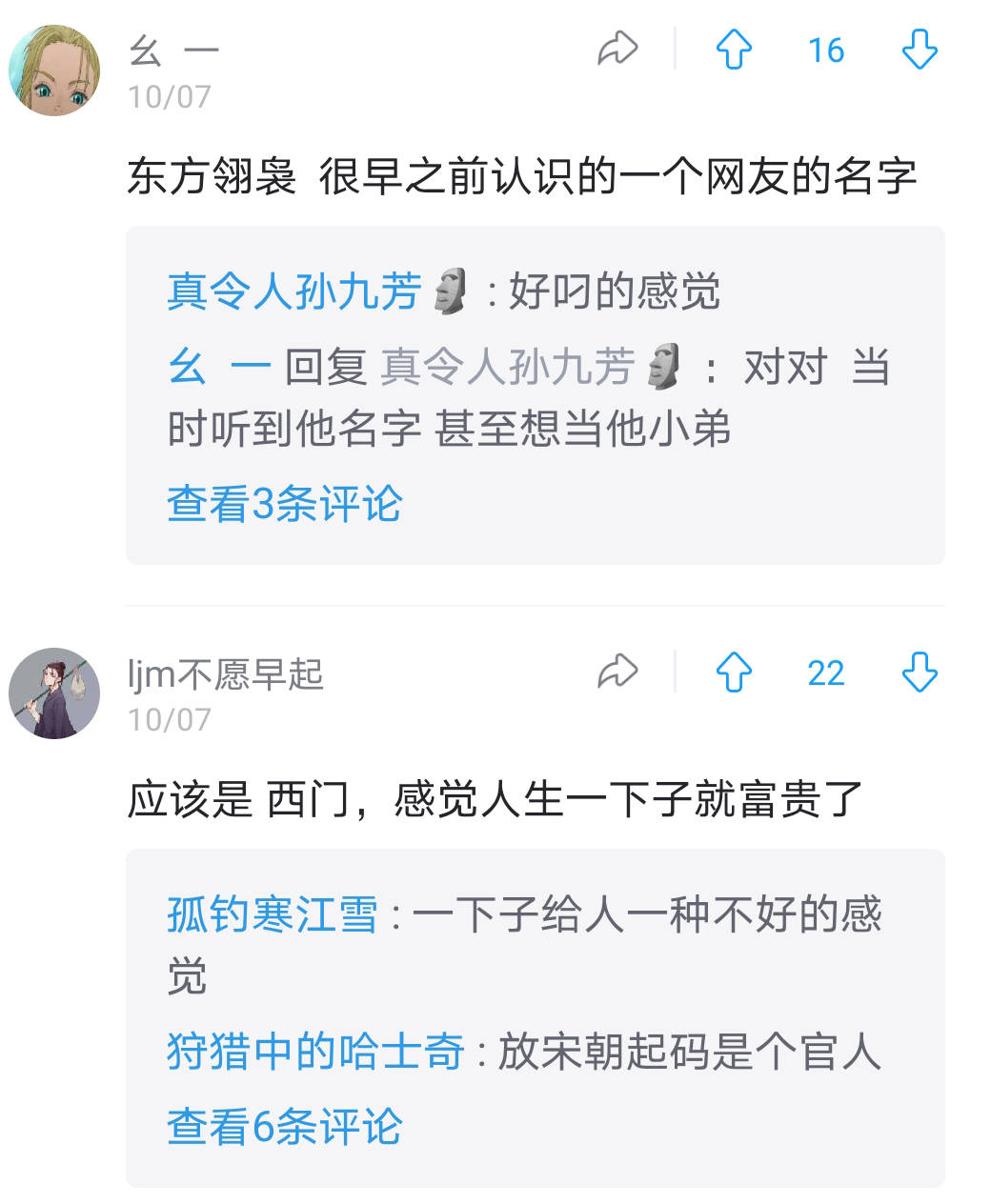The image size is (991, 1204).
Task: Downvote ljm不愿早起's comment
Action: click(x=920, y=672)
